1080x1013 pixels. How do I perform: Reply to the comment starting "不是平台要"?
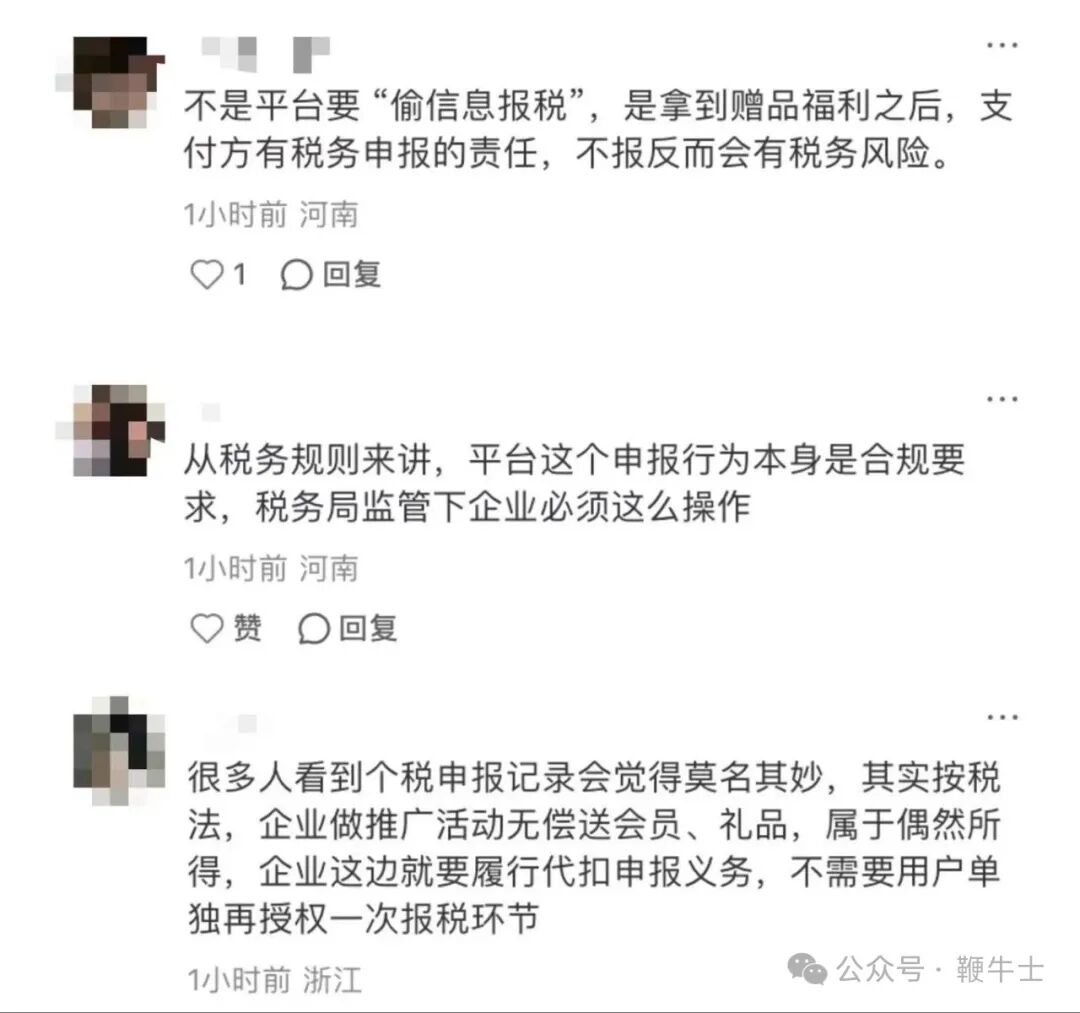point(331,274)
